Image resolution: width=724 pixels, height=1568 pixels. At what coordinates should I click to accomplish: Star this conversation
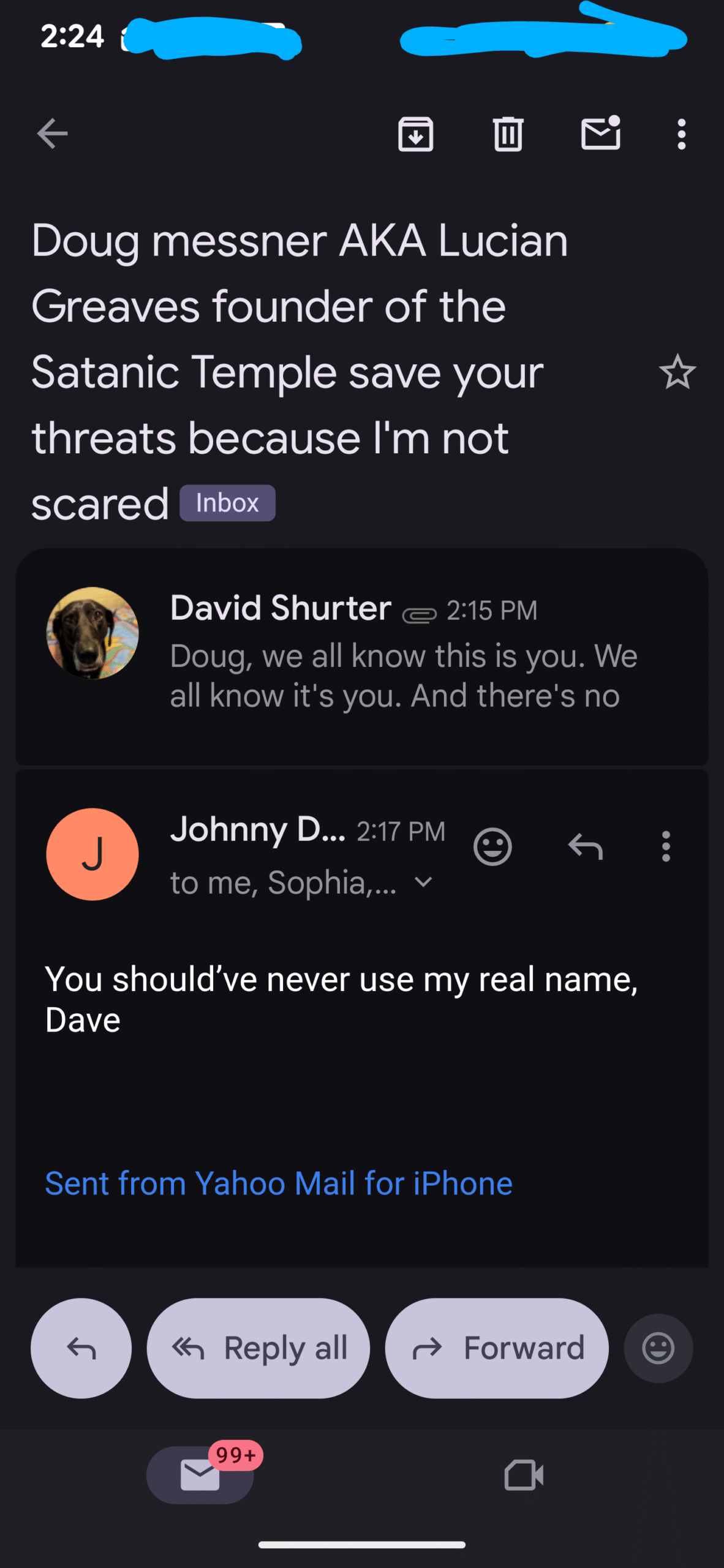677,372
